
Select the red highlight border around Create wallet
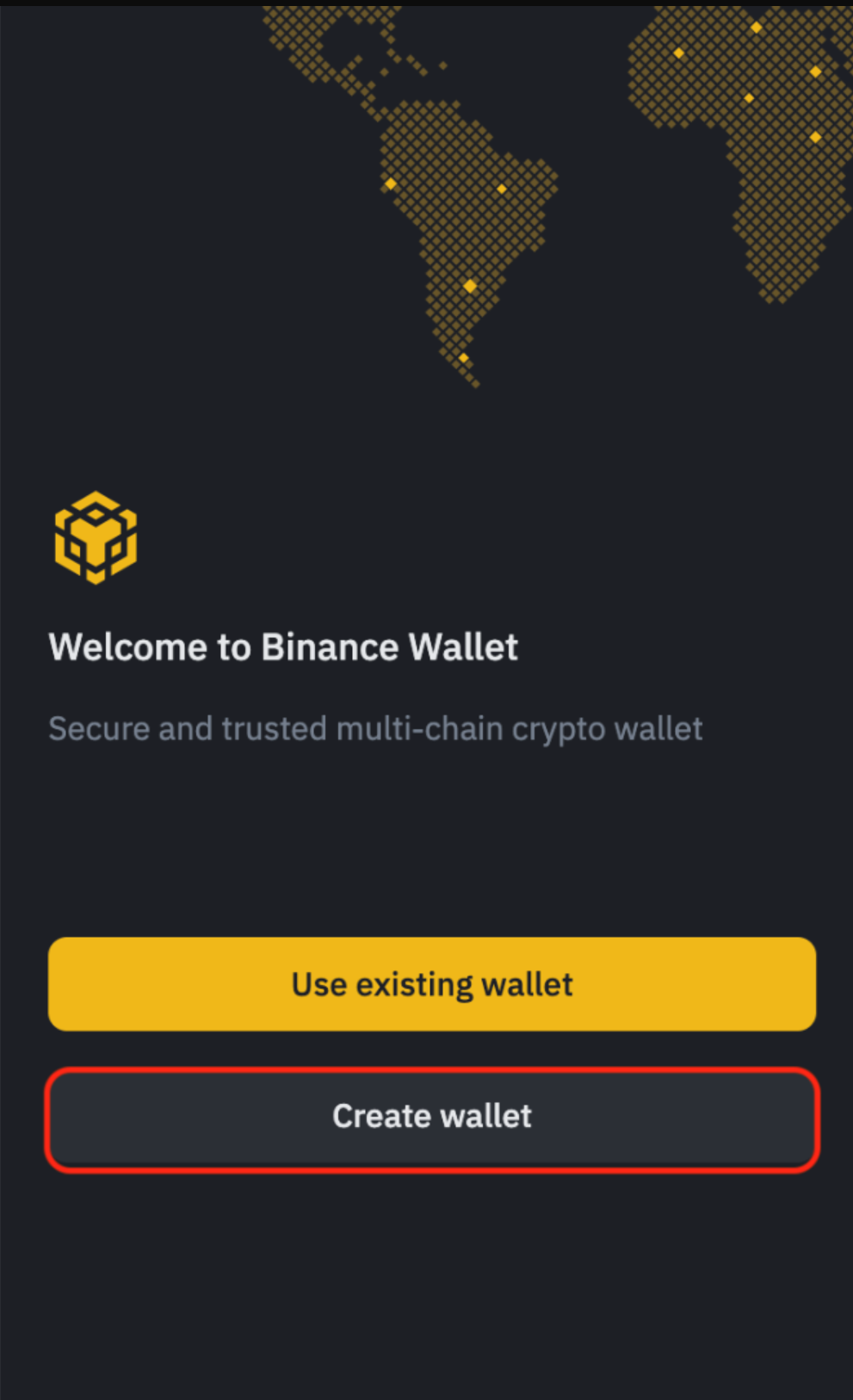tap(430, 1070)
